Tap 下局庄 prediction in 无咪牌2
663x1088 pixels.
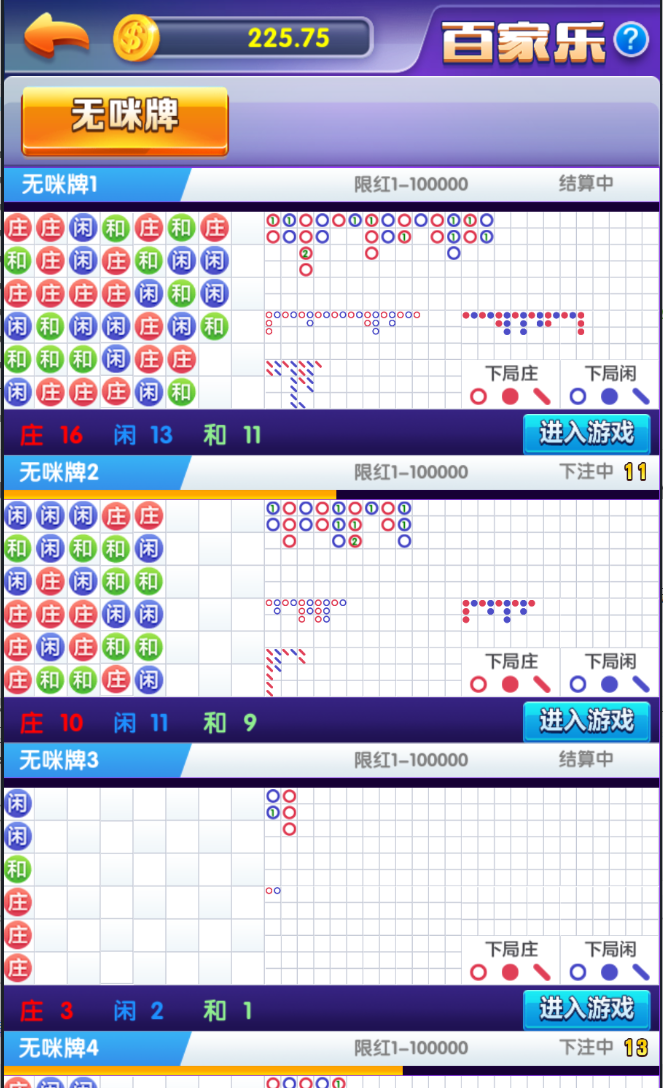pyautogui.click(x=511, y=673)
